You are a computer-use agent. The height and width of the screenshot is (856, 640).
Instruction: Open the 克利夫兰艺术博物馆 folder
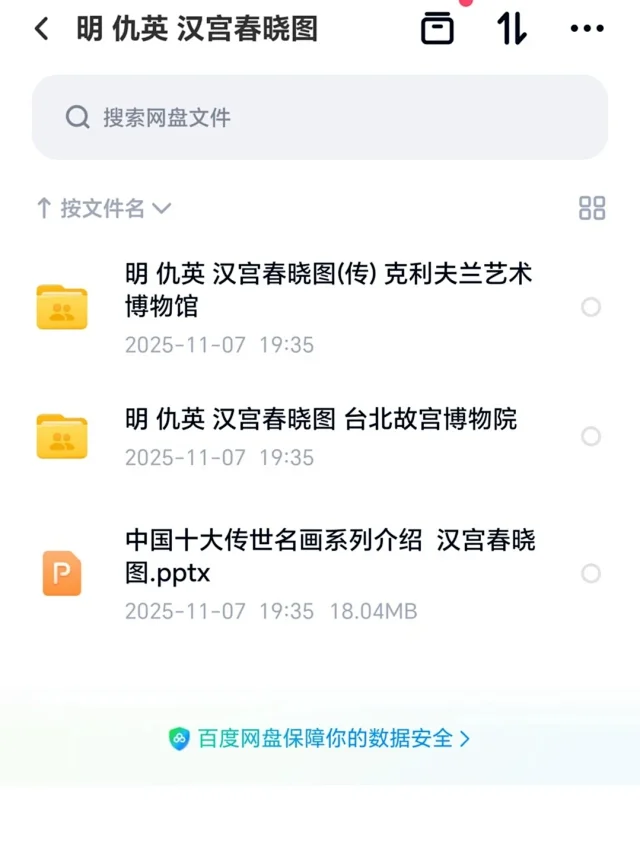(x=329, y=289)
